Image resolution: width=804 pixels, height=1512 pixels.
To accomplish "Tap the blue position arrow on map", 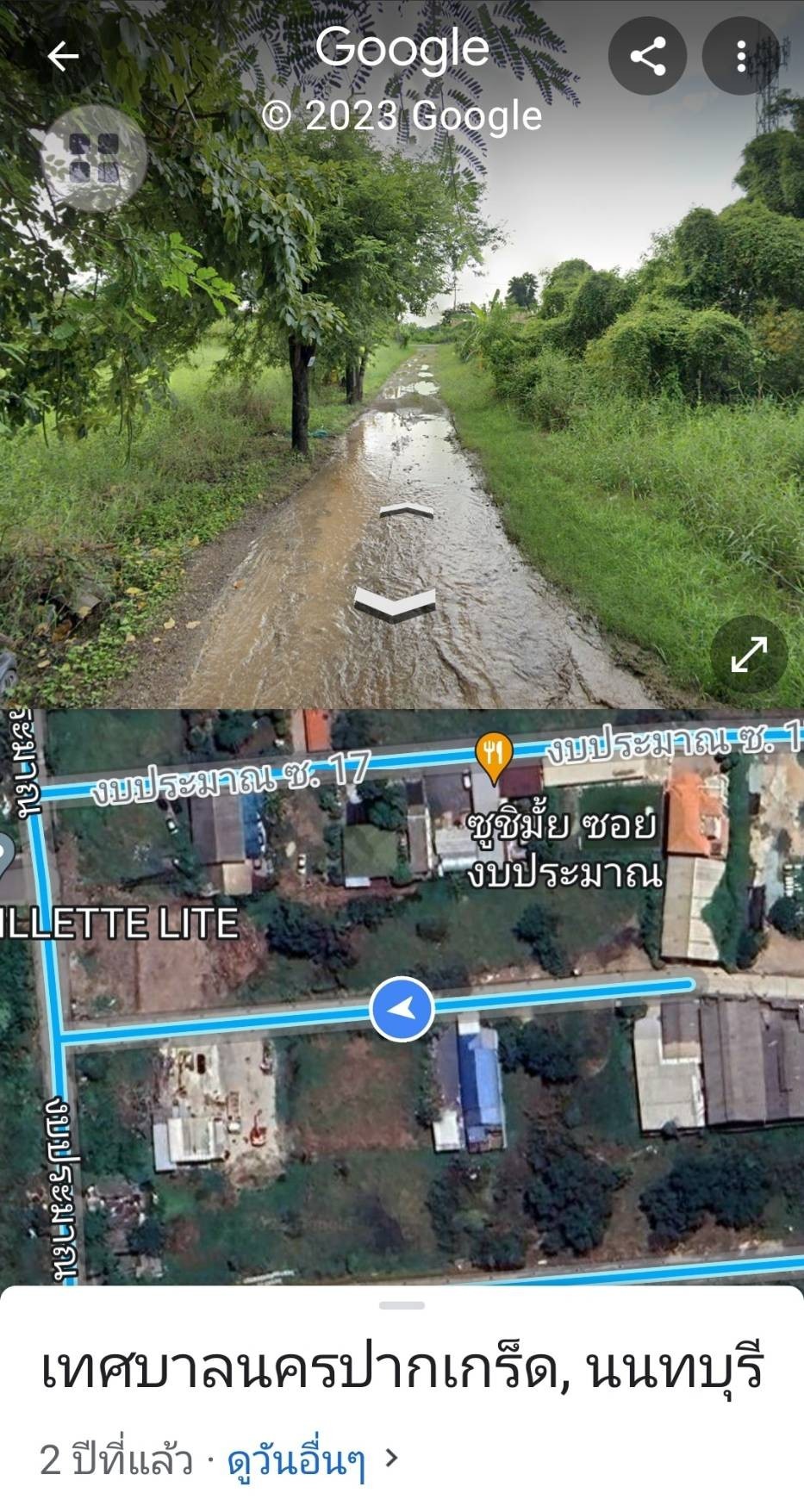I will coord(402,1009).
